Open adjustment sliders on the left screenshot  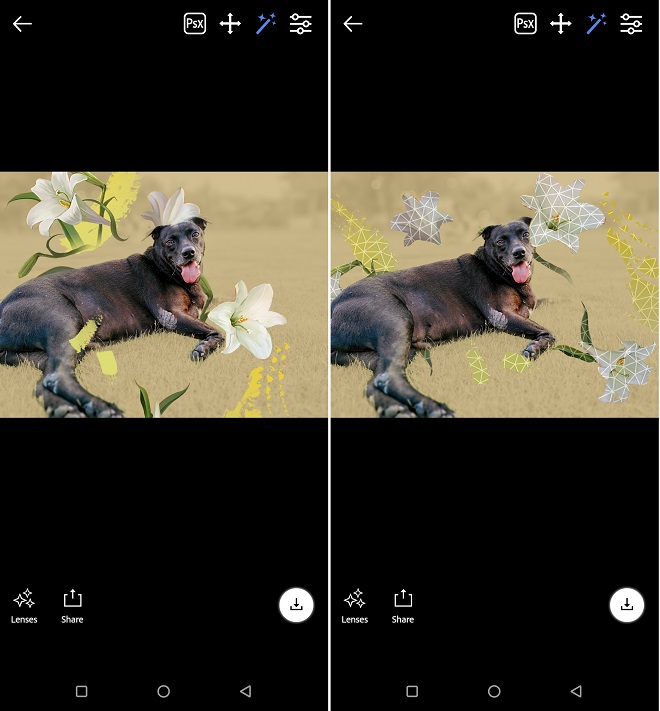[300, 24]
